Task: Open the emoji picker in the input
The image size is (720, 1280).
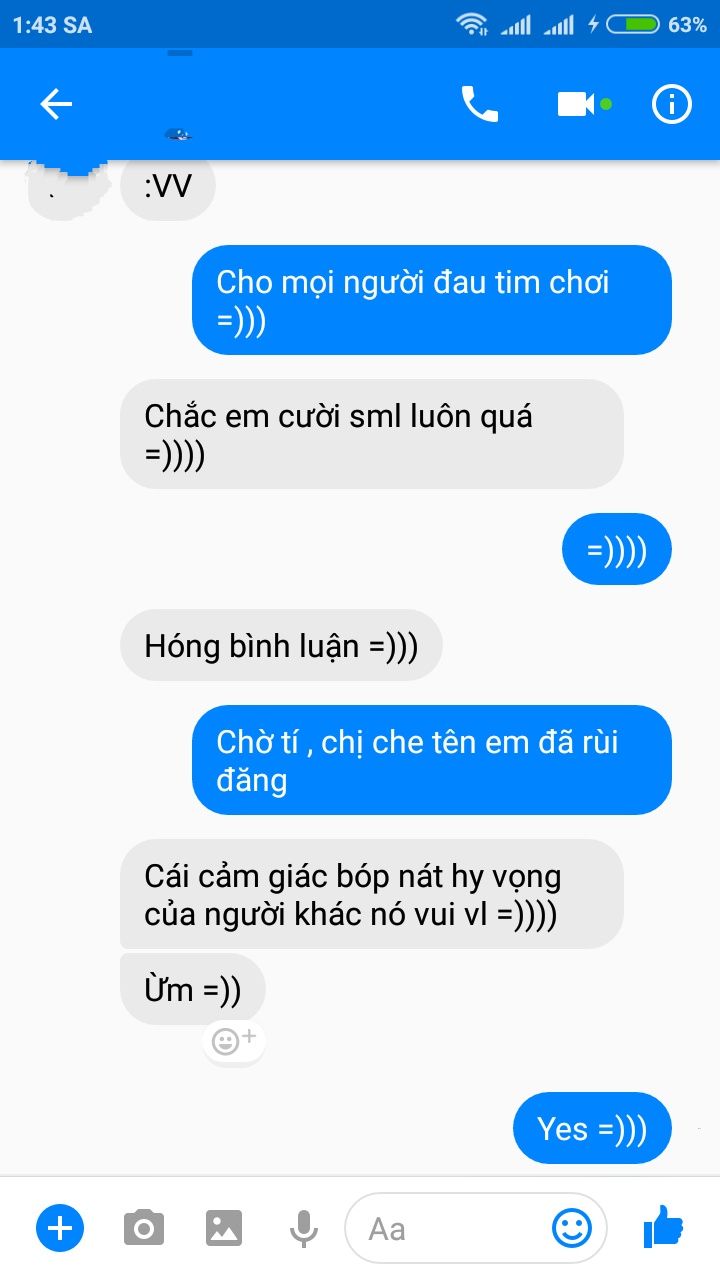Action: (x=572, y=1227)
